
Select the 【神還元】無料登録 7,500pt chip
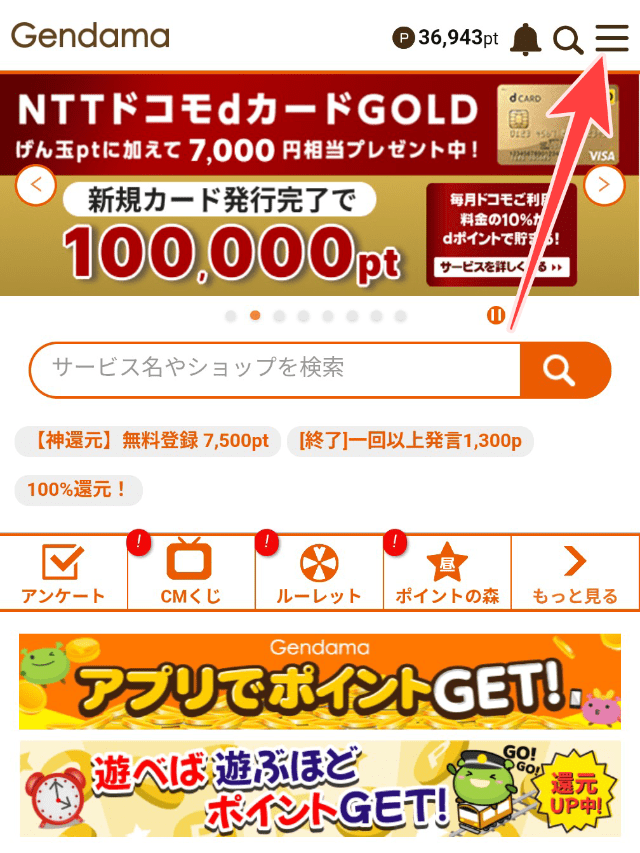(x=146, y=441)
